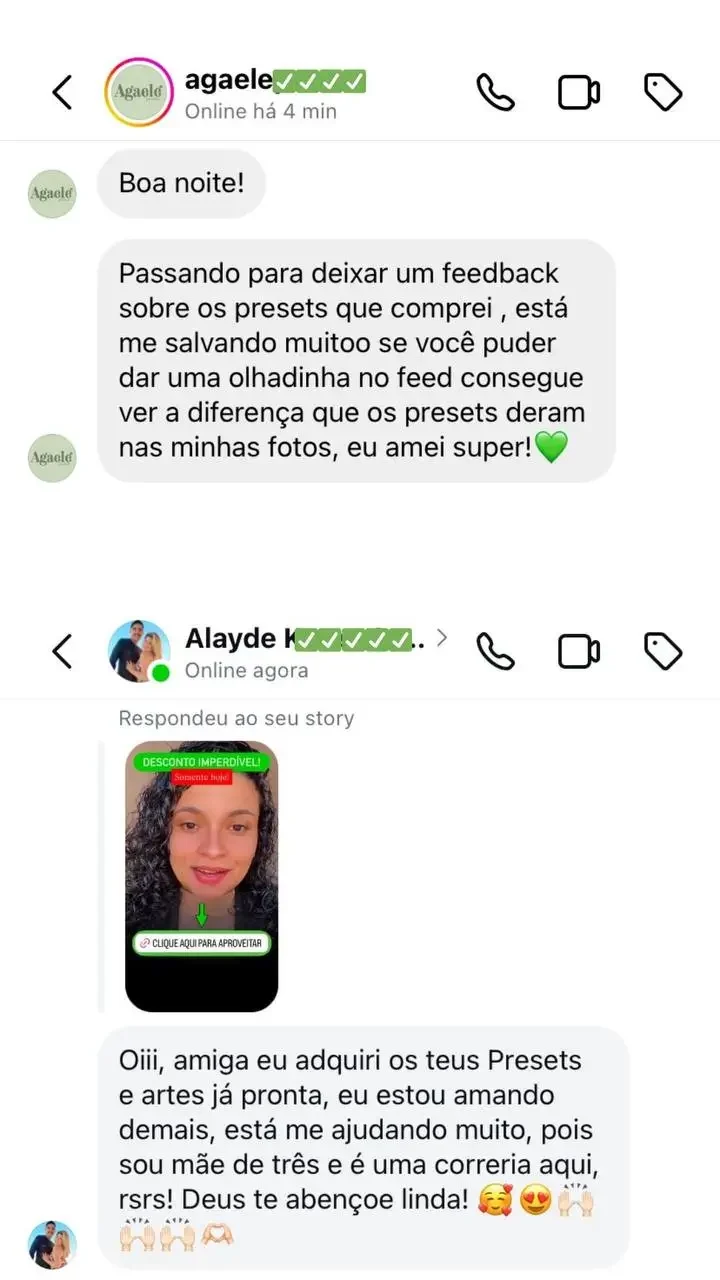Tap the Respondeu ao seu story label
Screen dimensions: 720x1280
point(236,717)
